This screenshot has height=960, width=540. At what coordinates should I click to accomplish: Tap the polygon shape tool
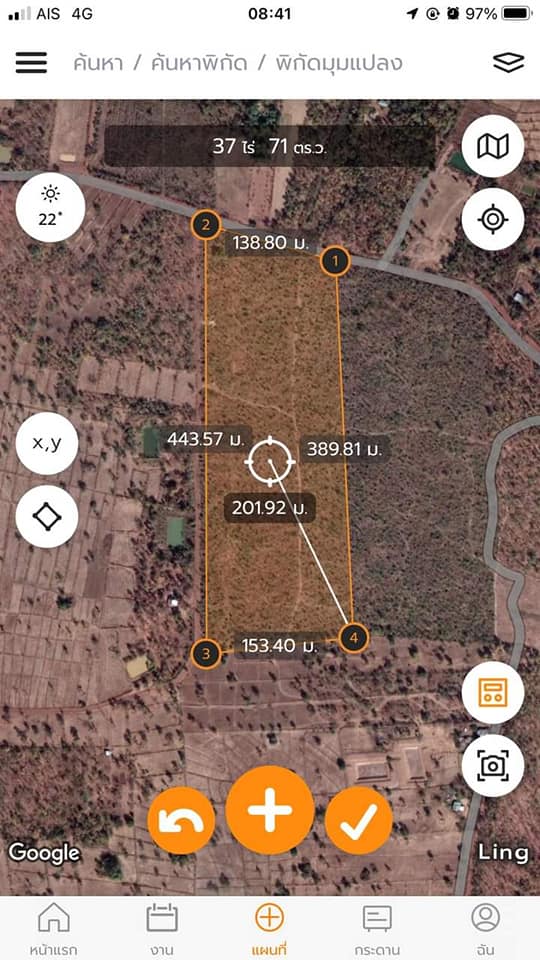(47, 517)
